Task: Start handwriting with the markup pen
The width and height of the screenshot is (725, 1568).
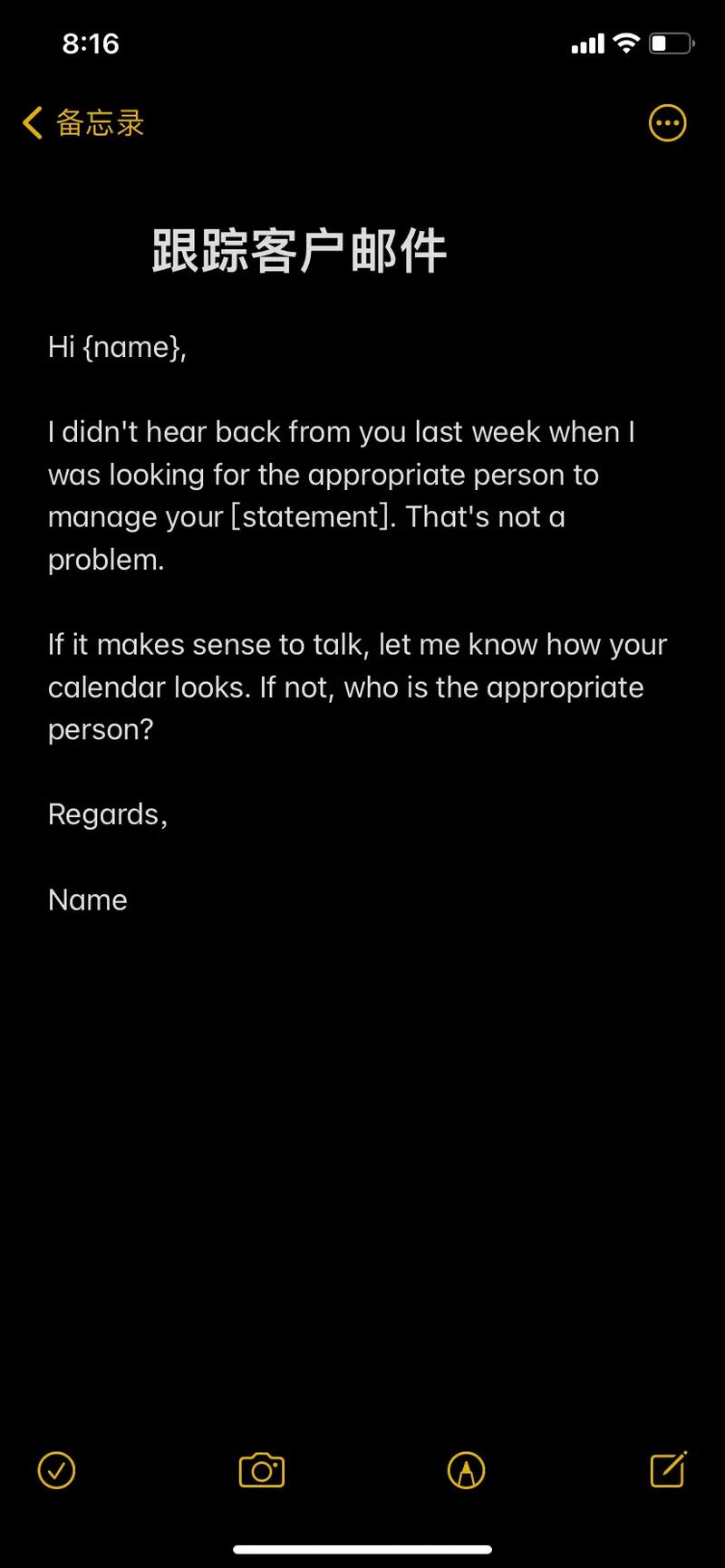Action: tap(467, 1470)
